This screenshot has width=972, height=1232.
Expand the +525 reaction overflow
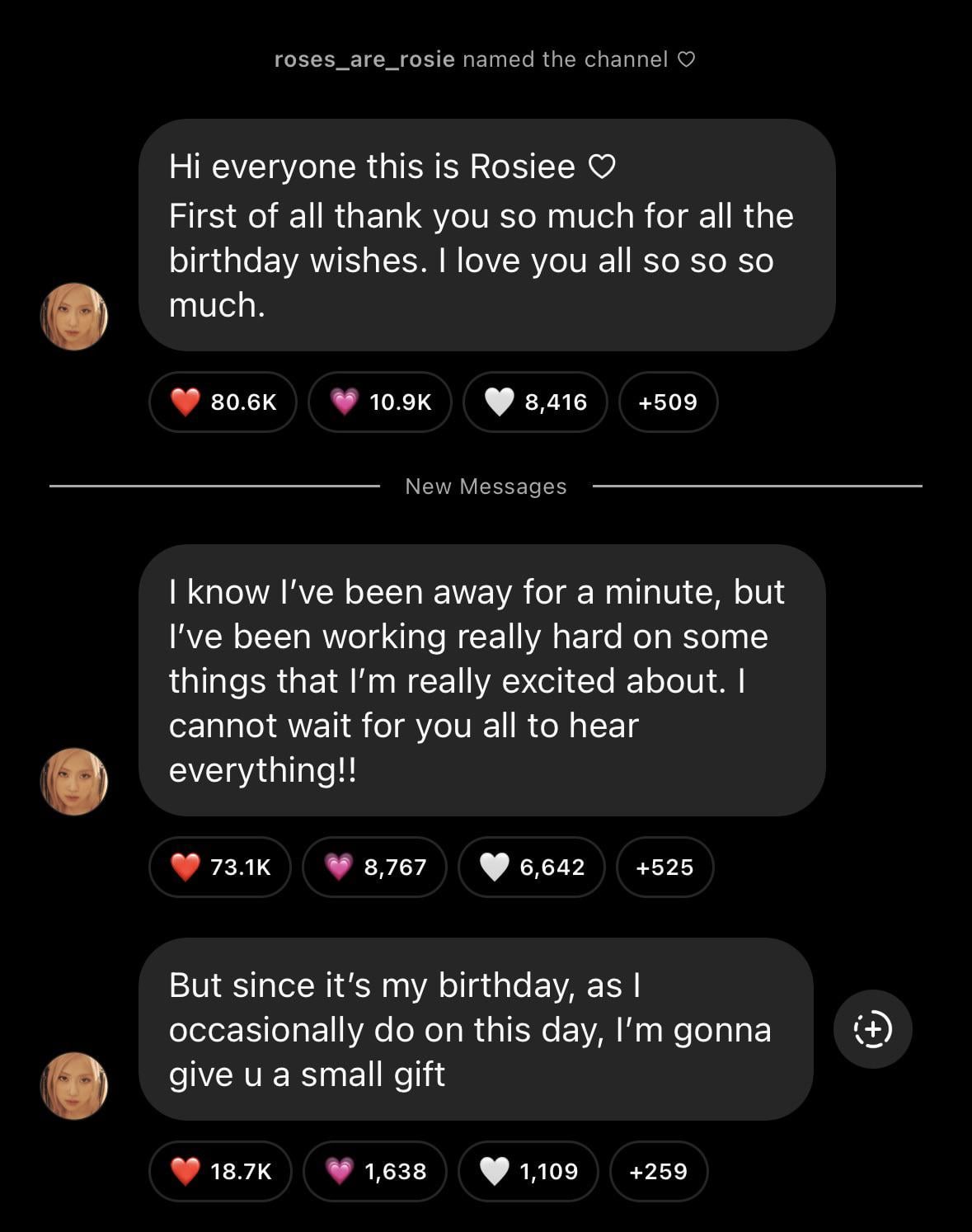pyautogui.click(x=664, y=867)
